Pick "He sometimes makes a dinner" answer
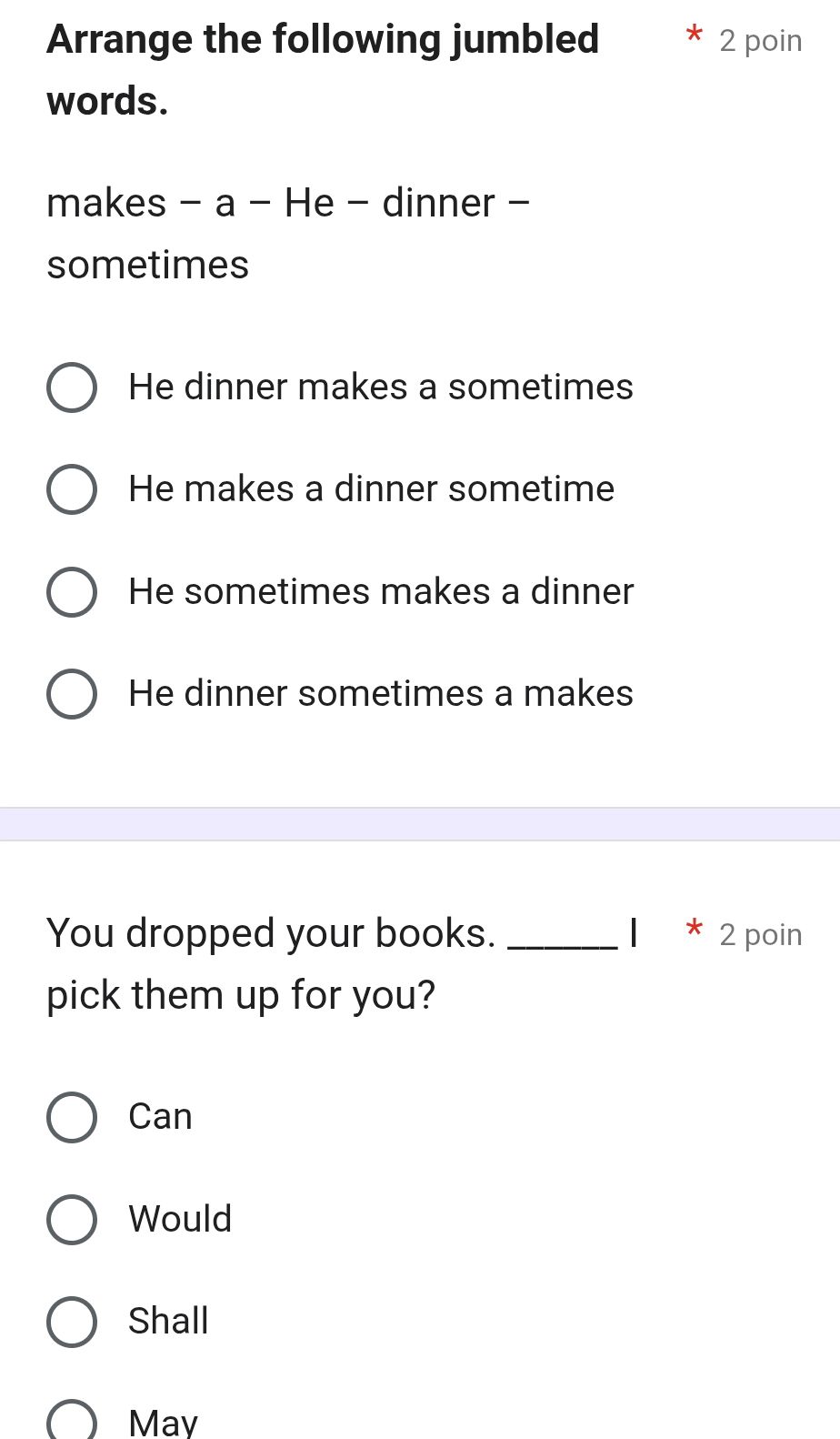Image resolution: width=840 pixels, height=1439 pixels. (72, 592)
